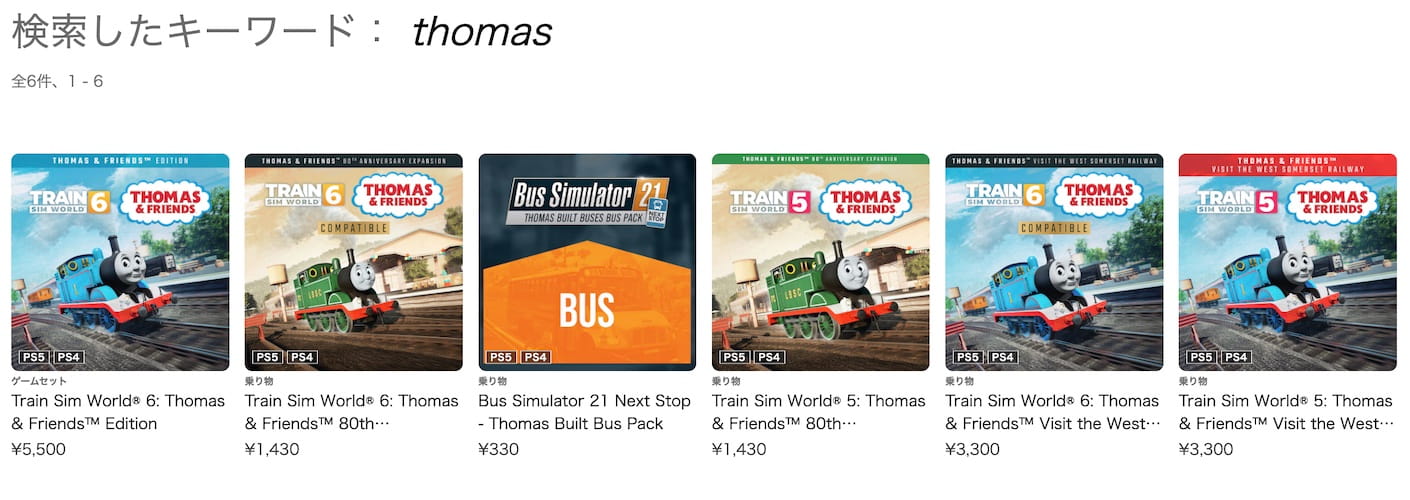Open Bus Simulator 21 Thomas Built Bus Pack
Screen dimensions: 1410x500
[x=587, y=262]
